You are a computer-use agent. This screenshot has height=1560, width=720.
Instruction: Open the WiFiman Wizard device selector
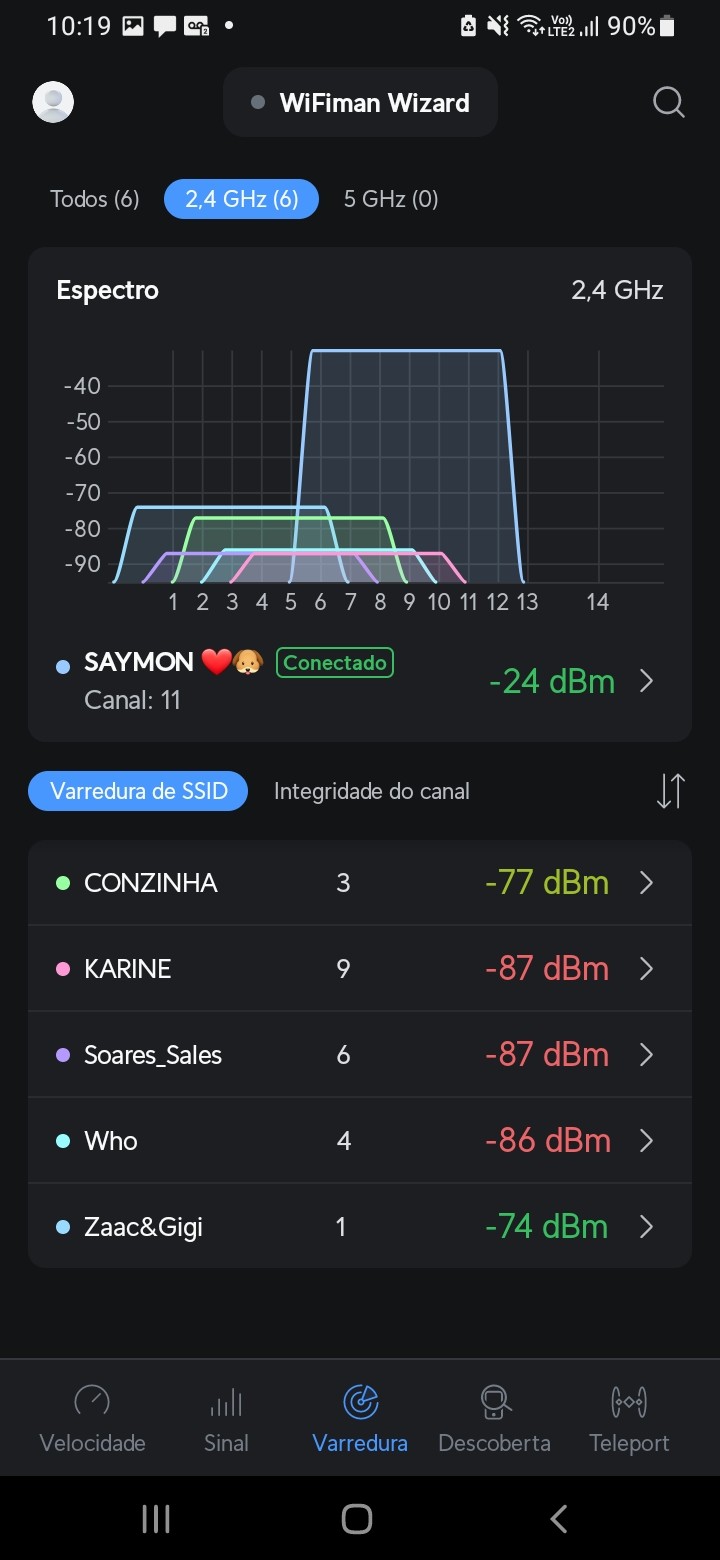coord(360,102)
